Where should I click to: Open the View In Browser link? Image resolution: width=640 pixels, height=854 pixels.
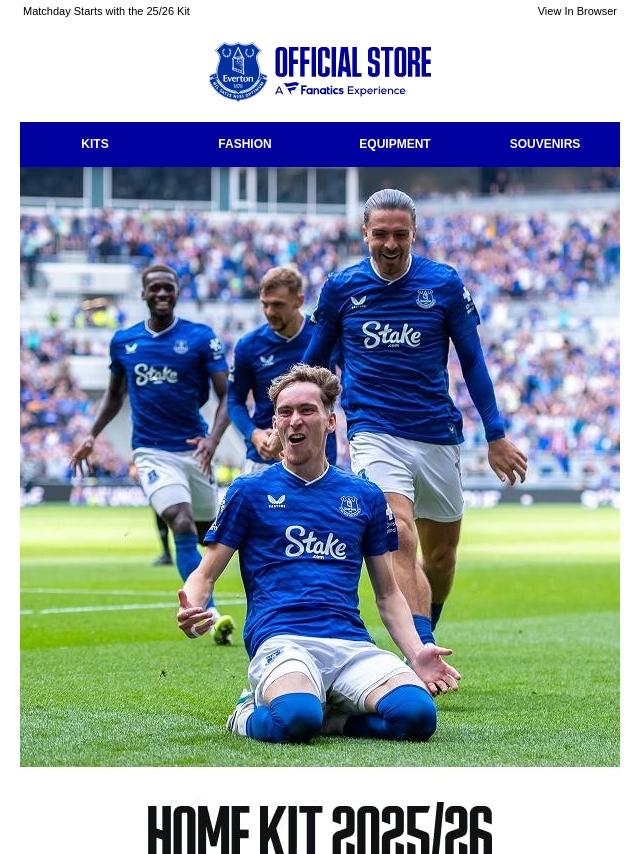pyautogui.click(x=576, y=11)
